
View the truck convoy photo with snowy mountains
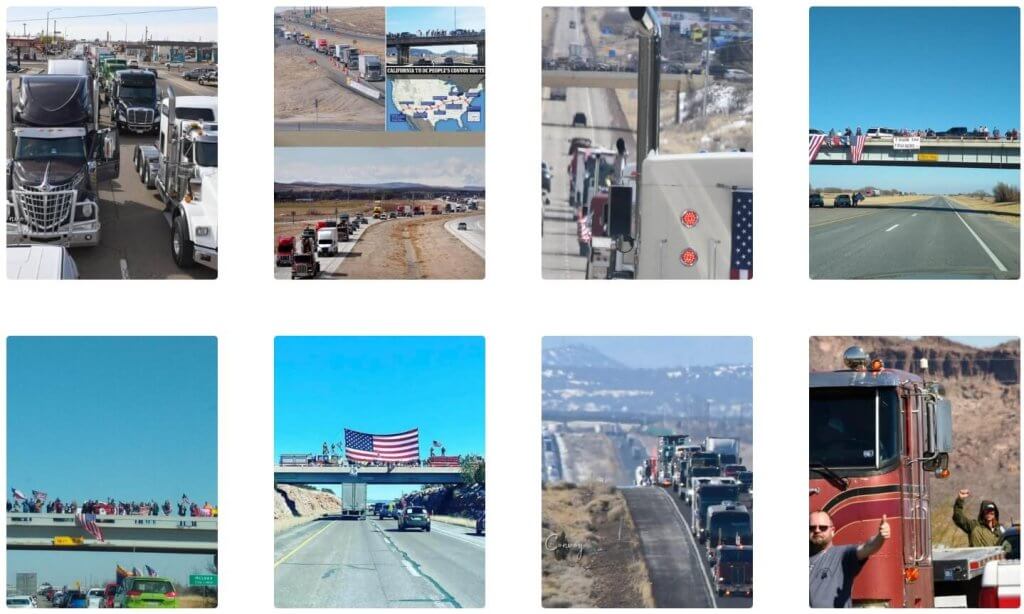[647, 472]
